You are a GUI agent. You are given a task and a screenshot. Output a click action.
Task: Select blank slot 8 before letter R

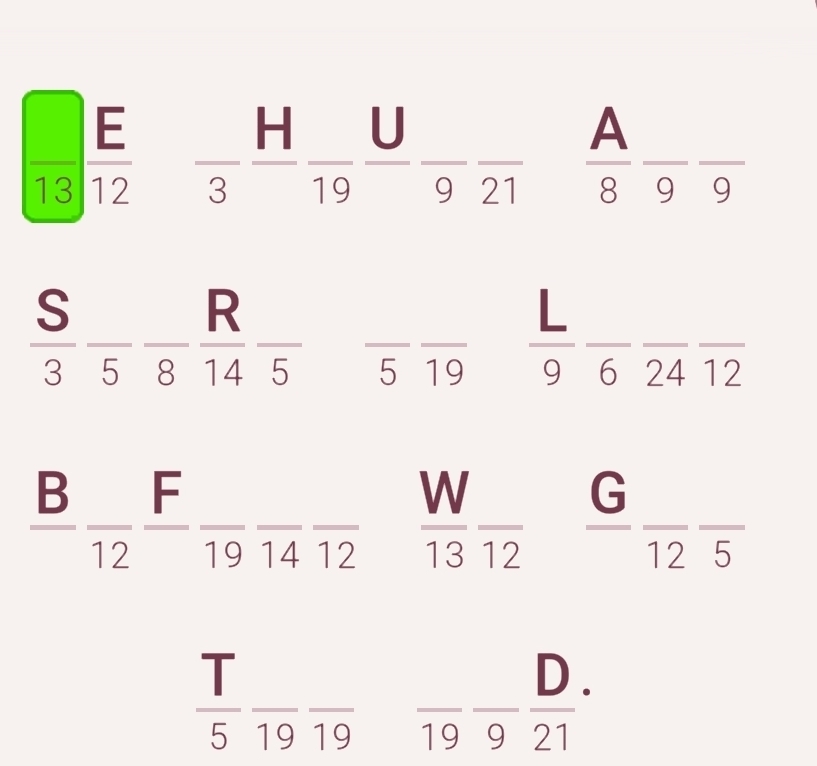click(x=166, y=343)
